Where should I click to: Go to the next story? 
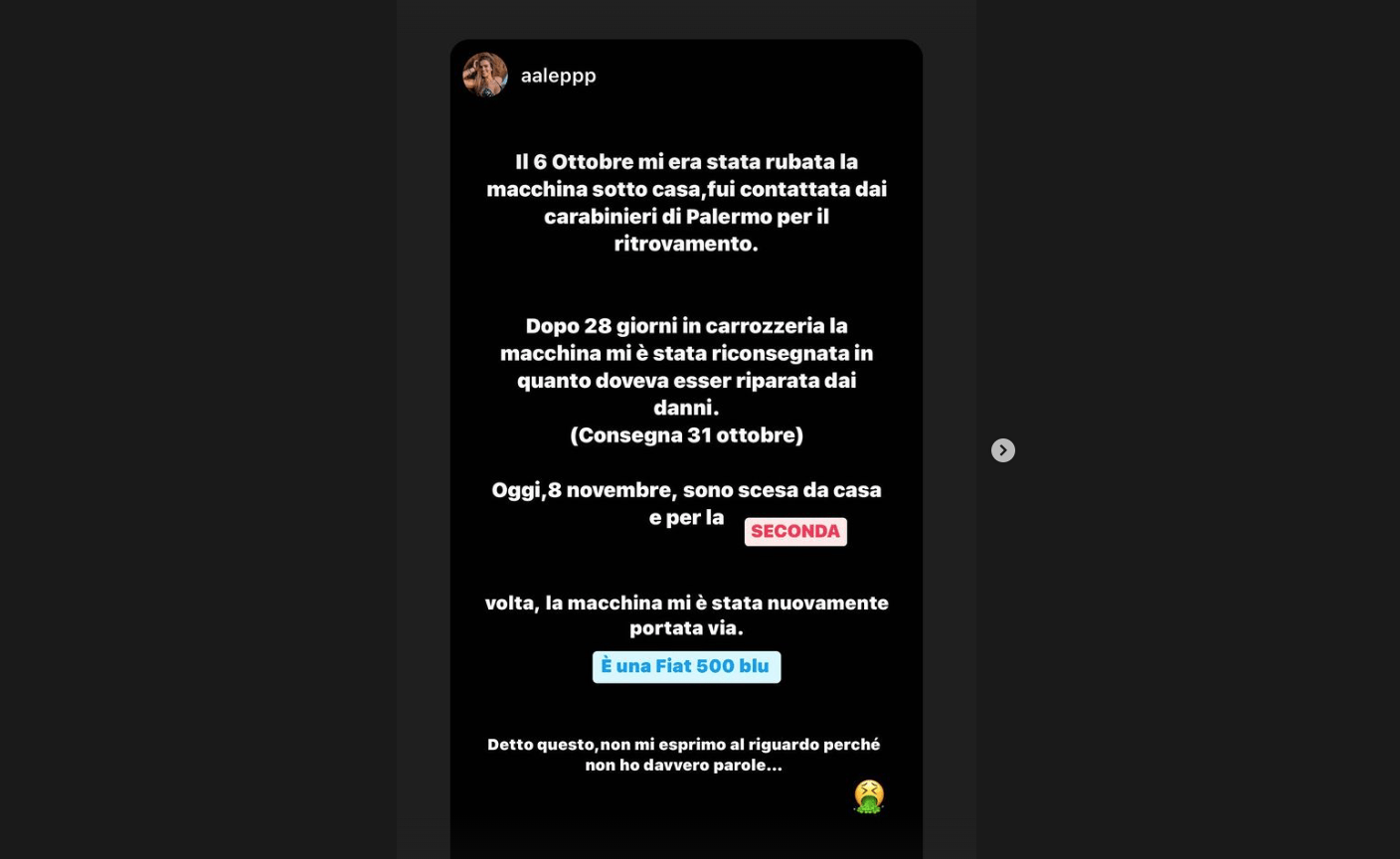(1002, 450)
